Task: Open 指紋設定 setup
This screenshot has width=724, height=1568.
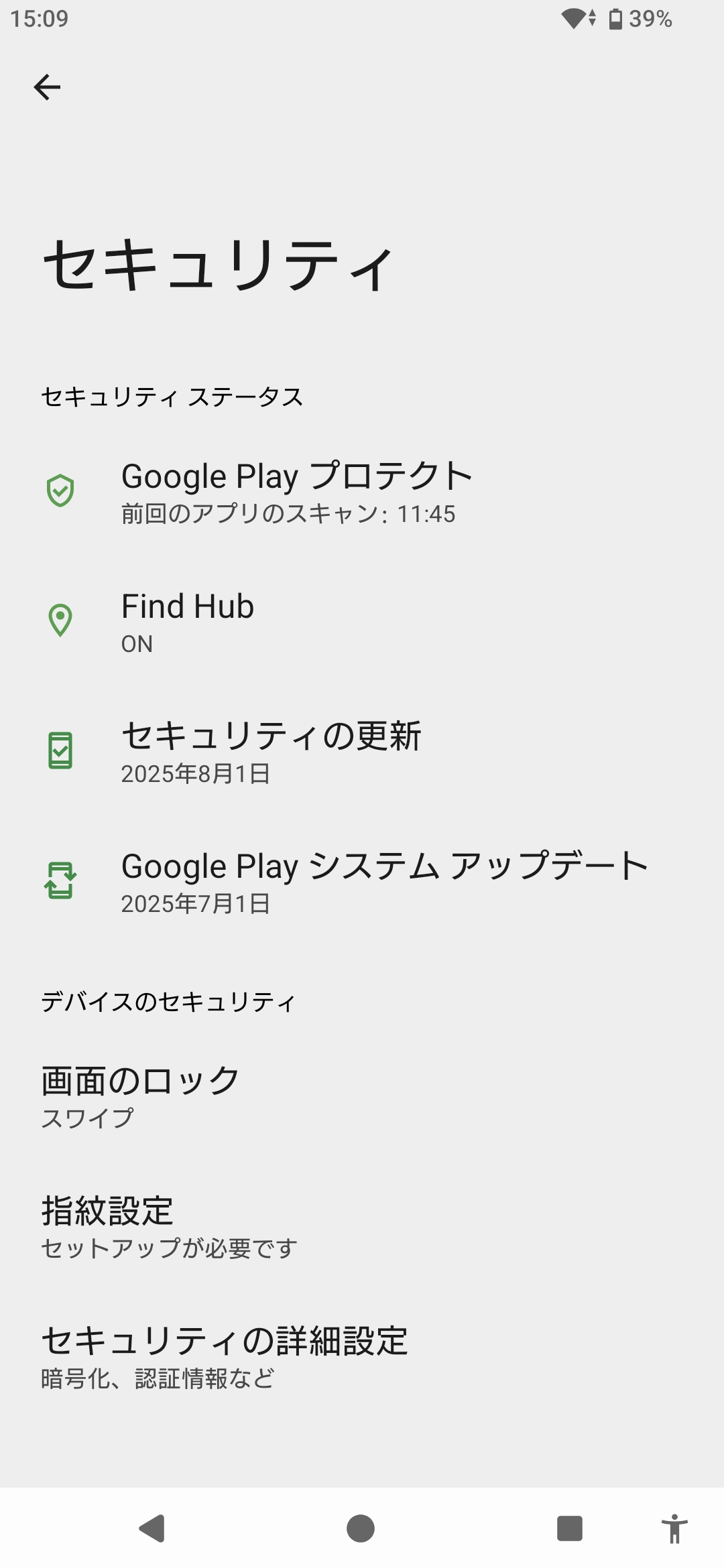Action: (362, 1227)
